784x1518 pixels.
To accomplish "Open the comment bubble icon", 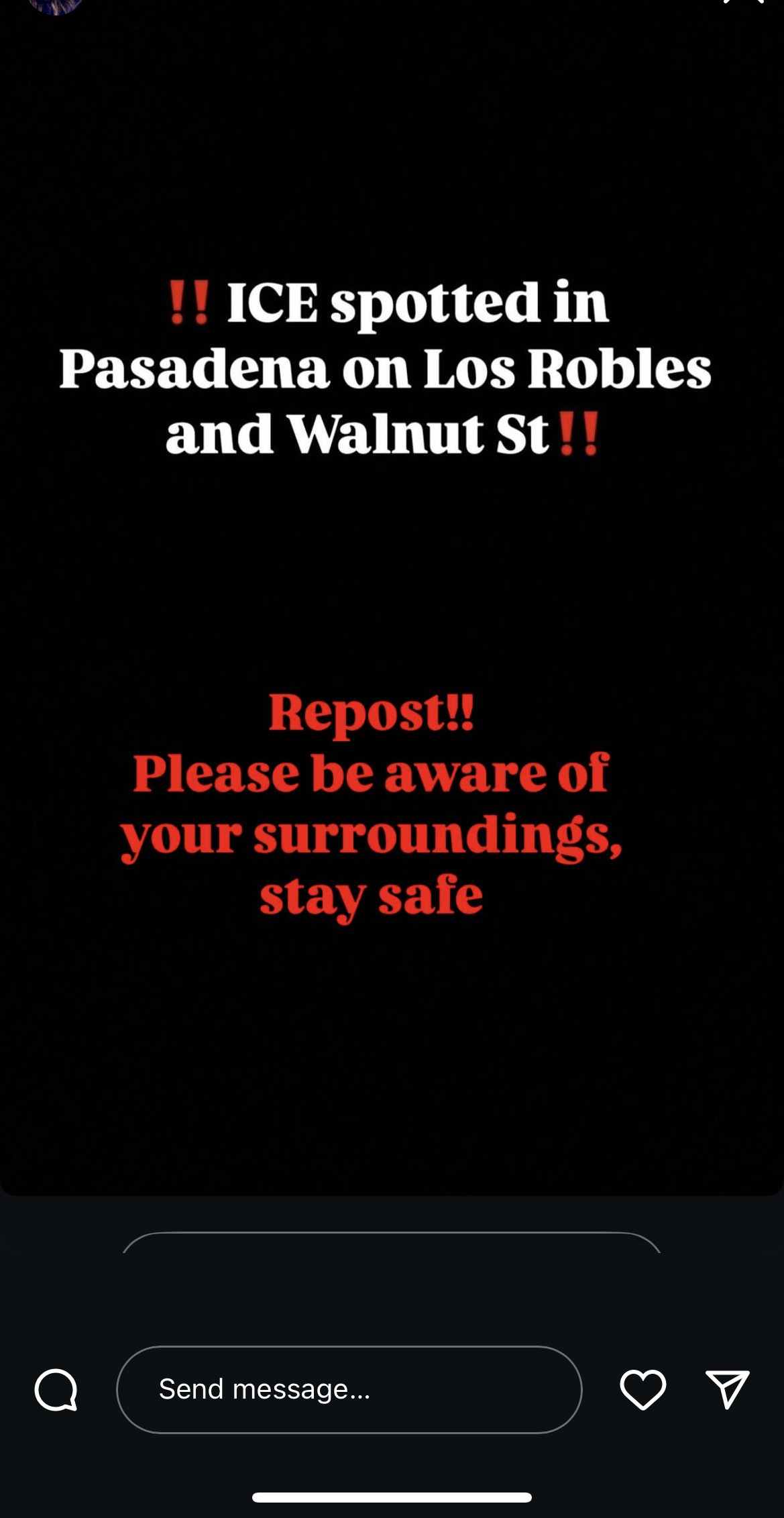I will (56, 1390).
